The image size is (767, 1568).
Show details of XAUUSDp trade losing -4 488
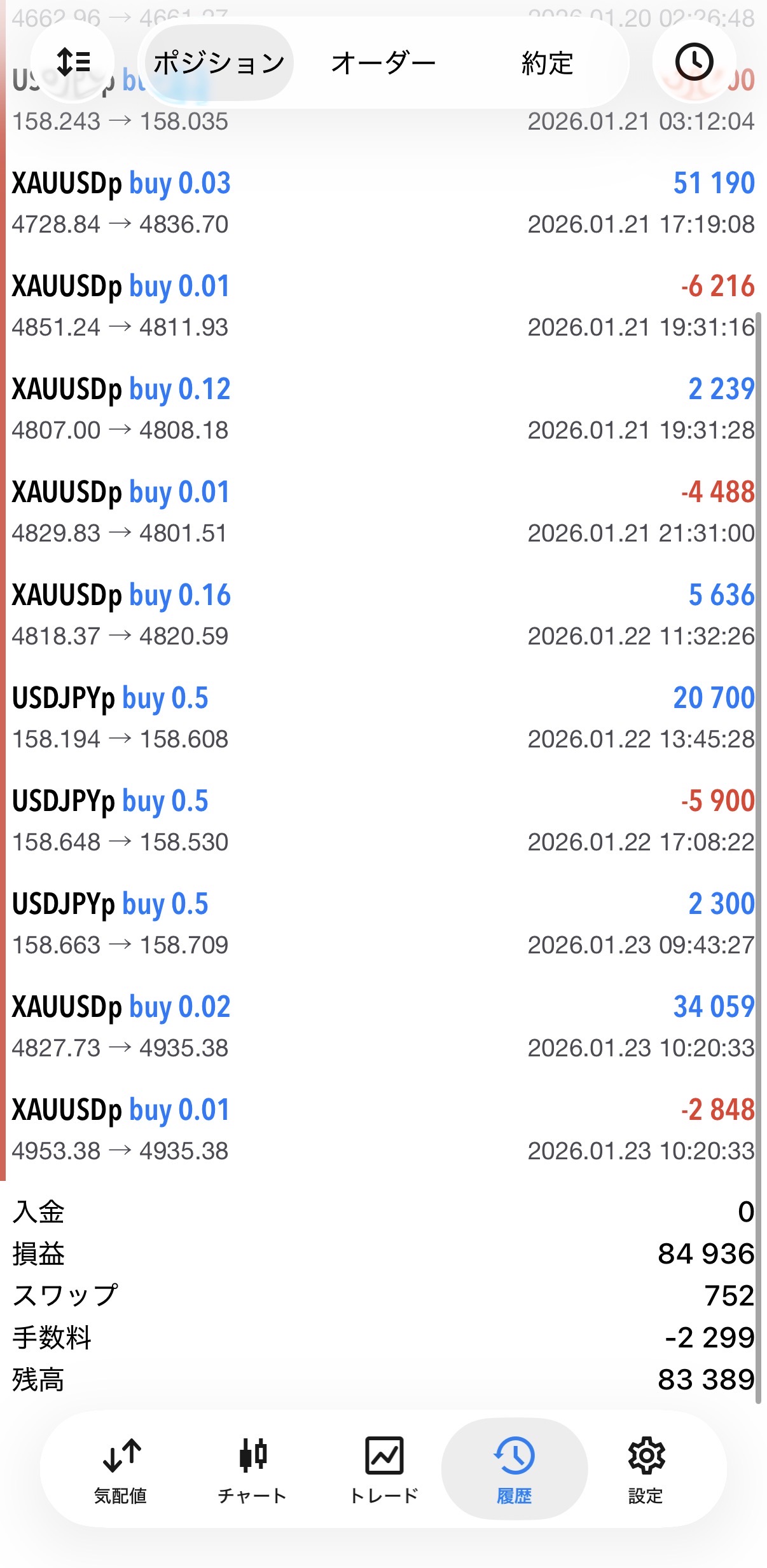(382, 512)
